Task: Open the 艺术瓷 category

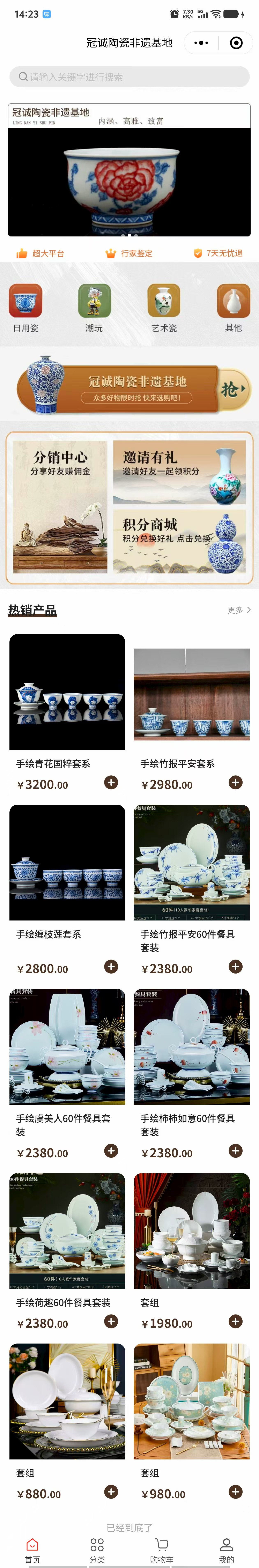Action: point(164,307)
